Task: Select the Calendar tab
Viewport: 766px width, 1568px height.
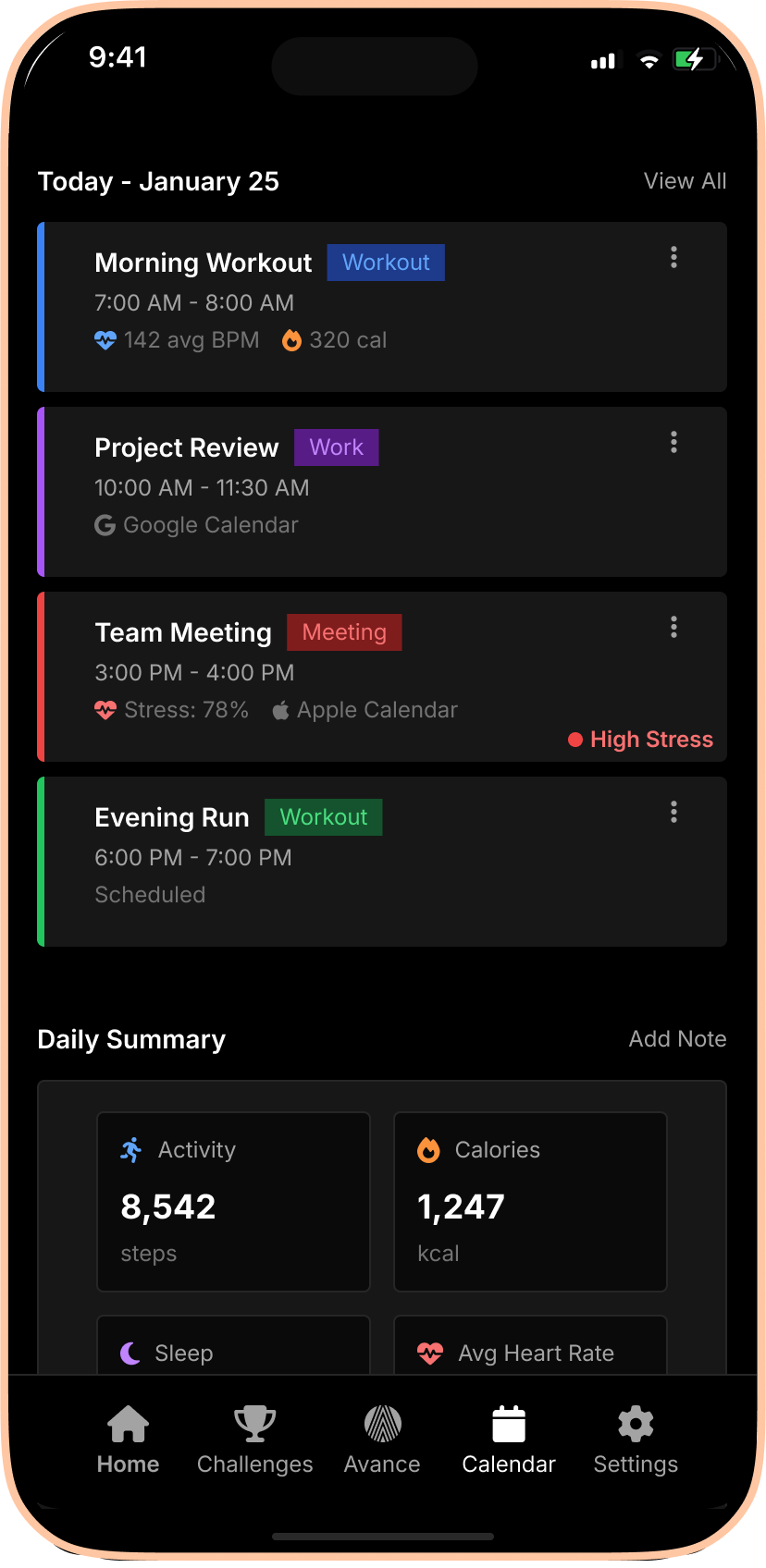Action: pyautogui.click(x=509, y=1440)
